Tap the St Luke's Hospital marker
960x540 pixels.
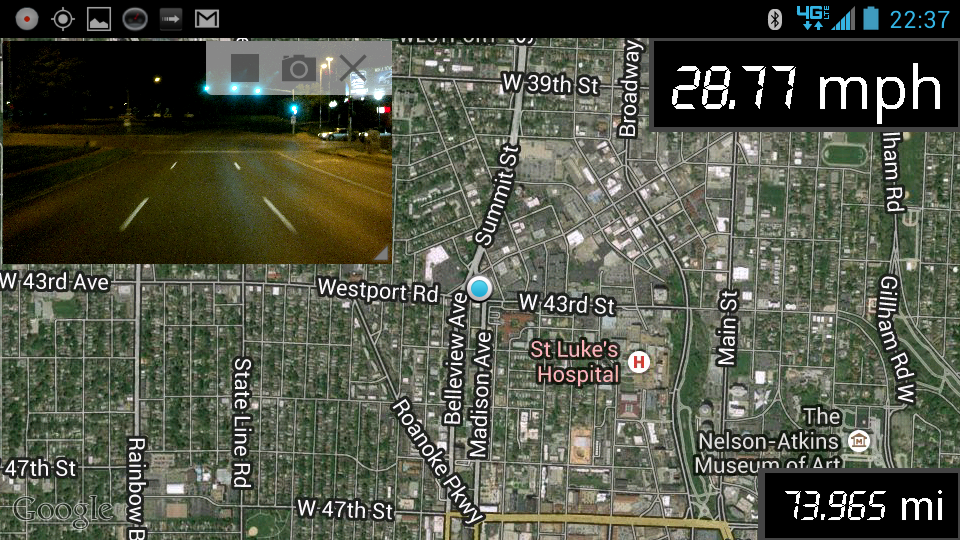(x=637, y=360)
